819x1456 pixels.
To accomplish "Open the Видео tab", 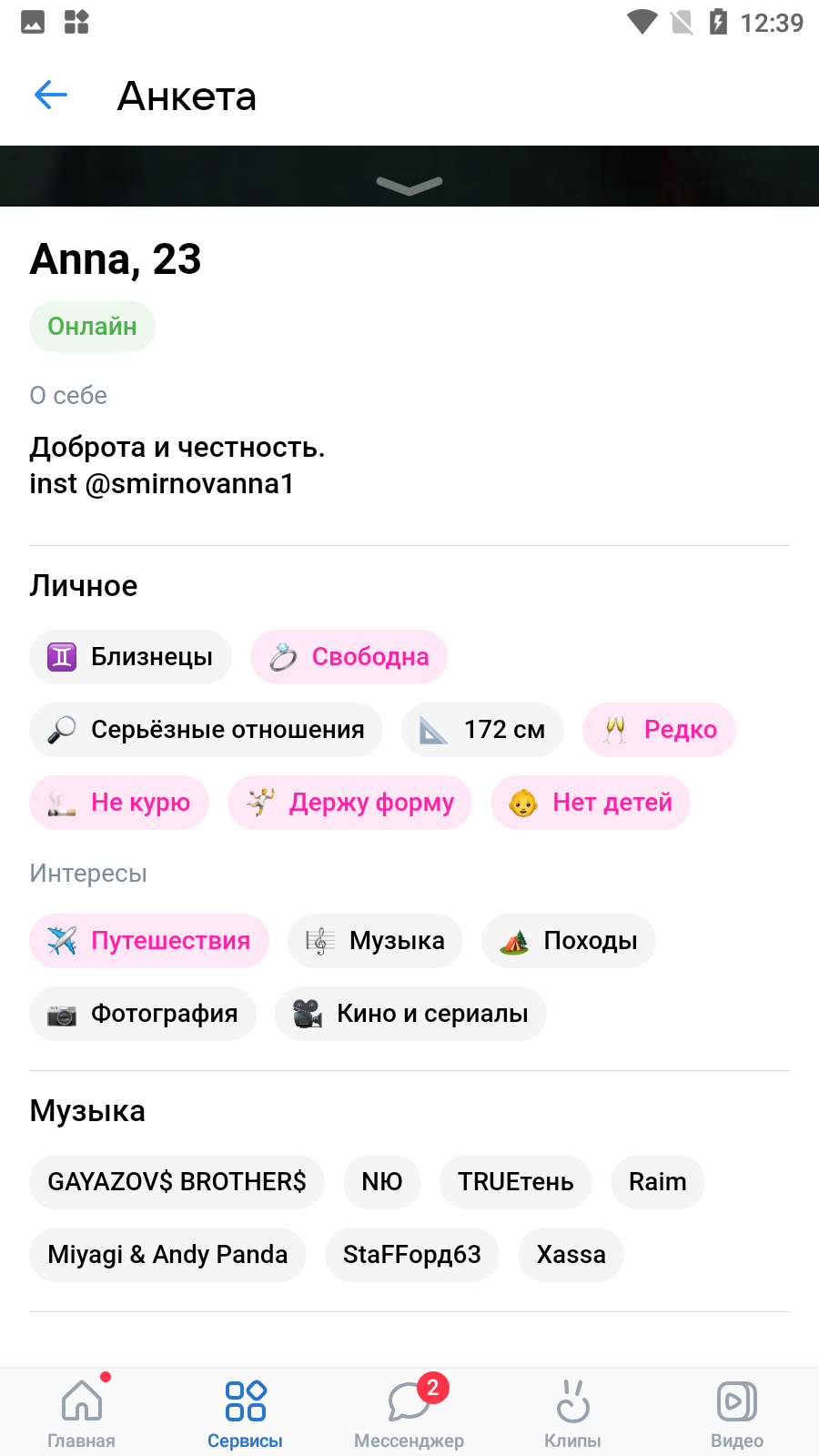I will [x=737, y=1412].
